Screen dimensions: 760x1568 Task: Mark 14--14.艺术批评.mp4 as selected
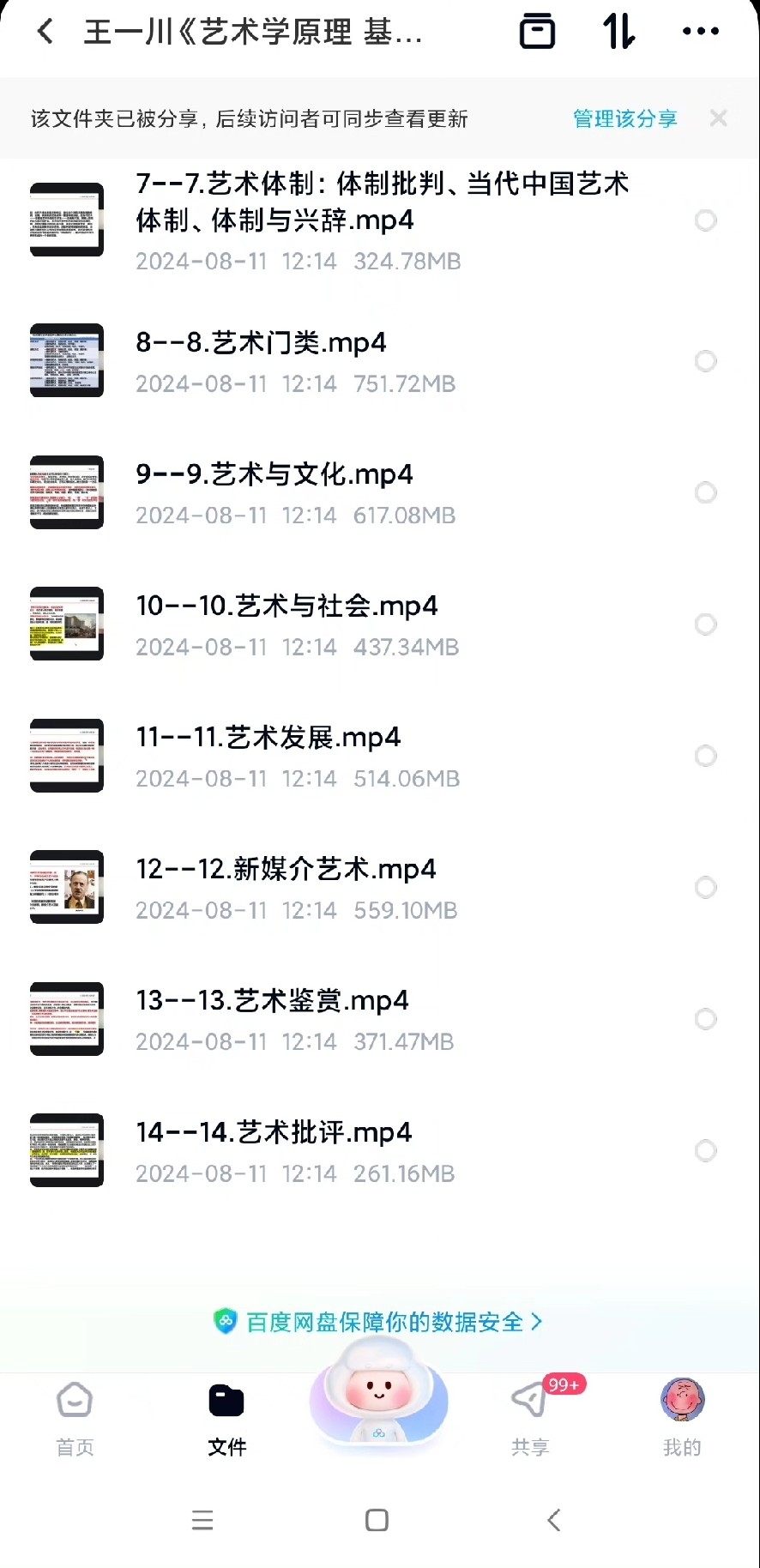706,1150
